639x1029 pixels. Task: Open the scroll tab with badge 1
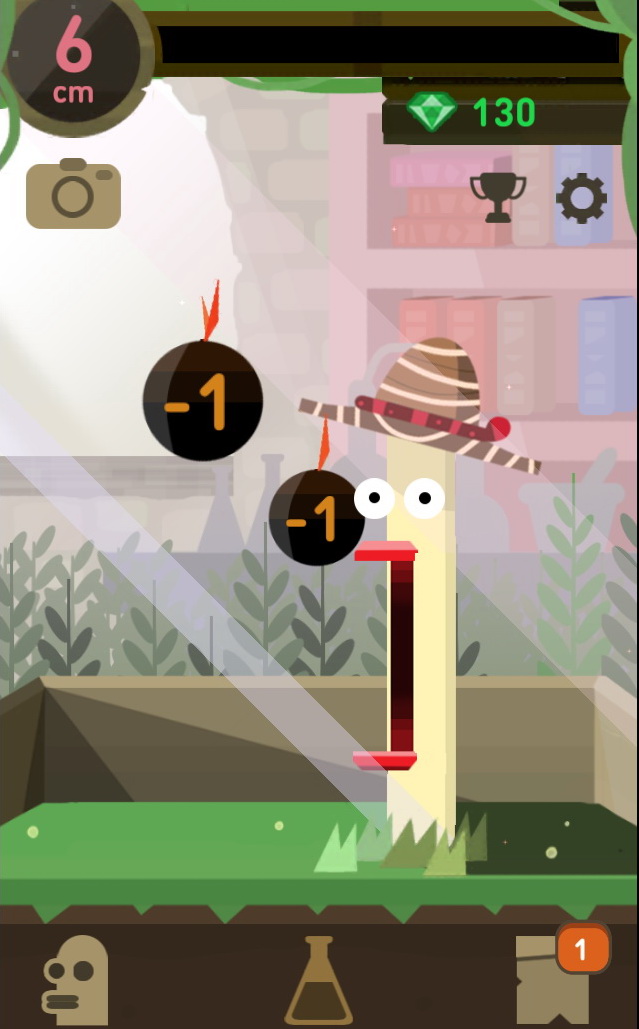point(552,979)
